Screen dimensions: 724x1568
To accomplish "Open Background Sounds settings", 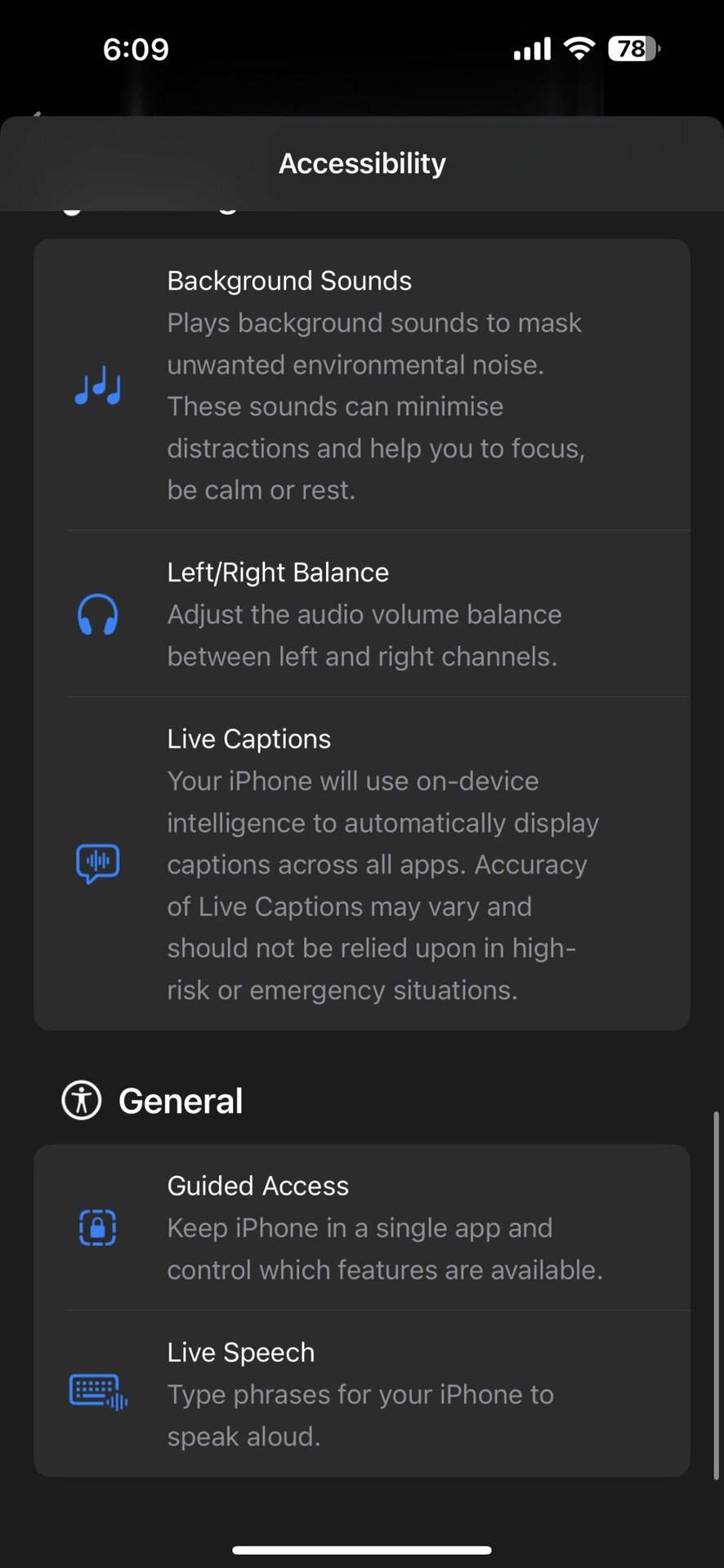I will 362,385.
